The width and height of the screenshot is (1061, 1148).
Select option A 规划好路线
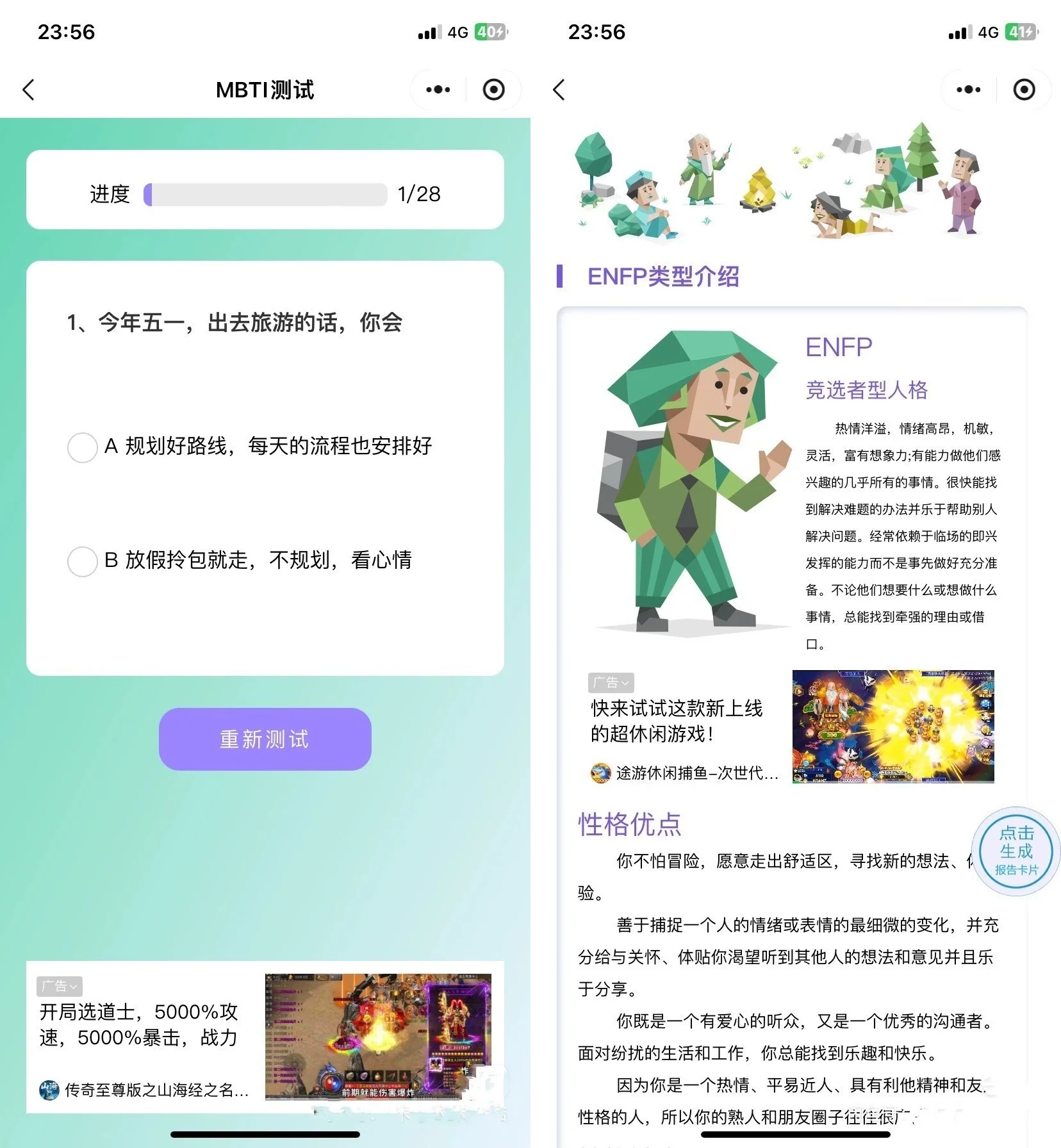83,447
